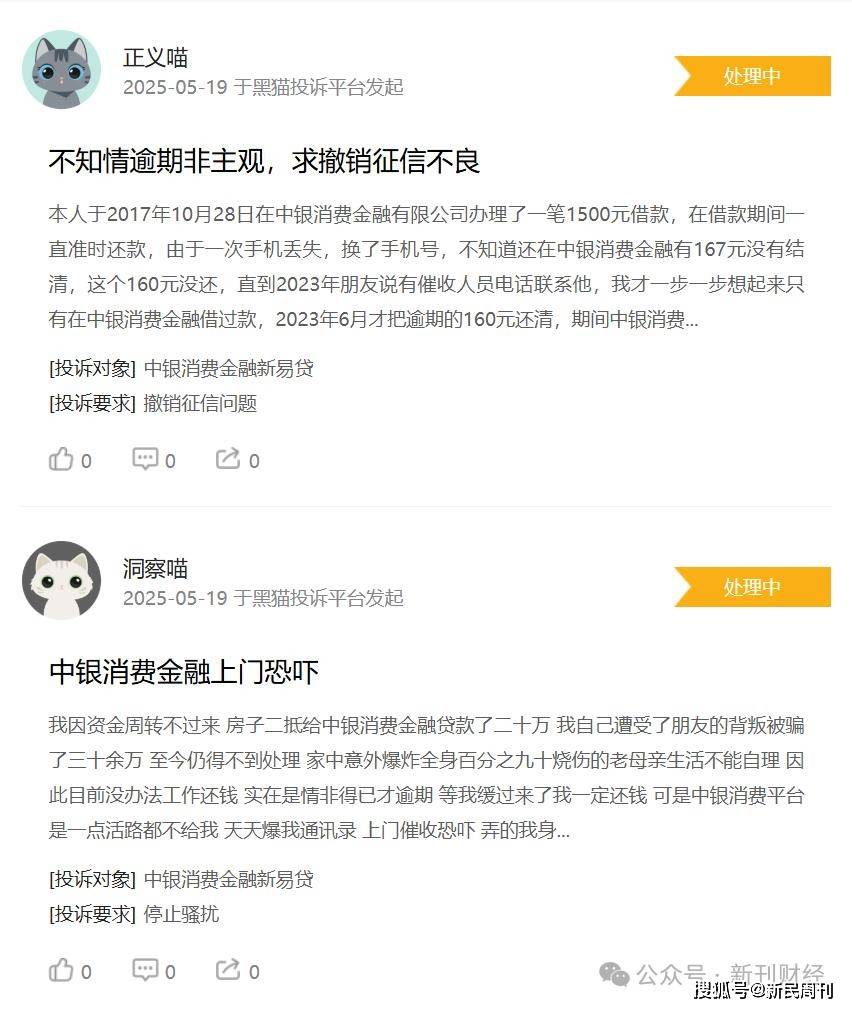Share 洞察喵's complaint
Viewport: 852px width, 1009px height.
[229, 970]
